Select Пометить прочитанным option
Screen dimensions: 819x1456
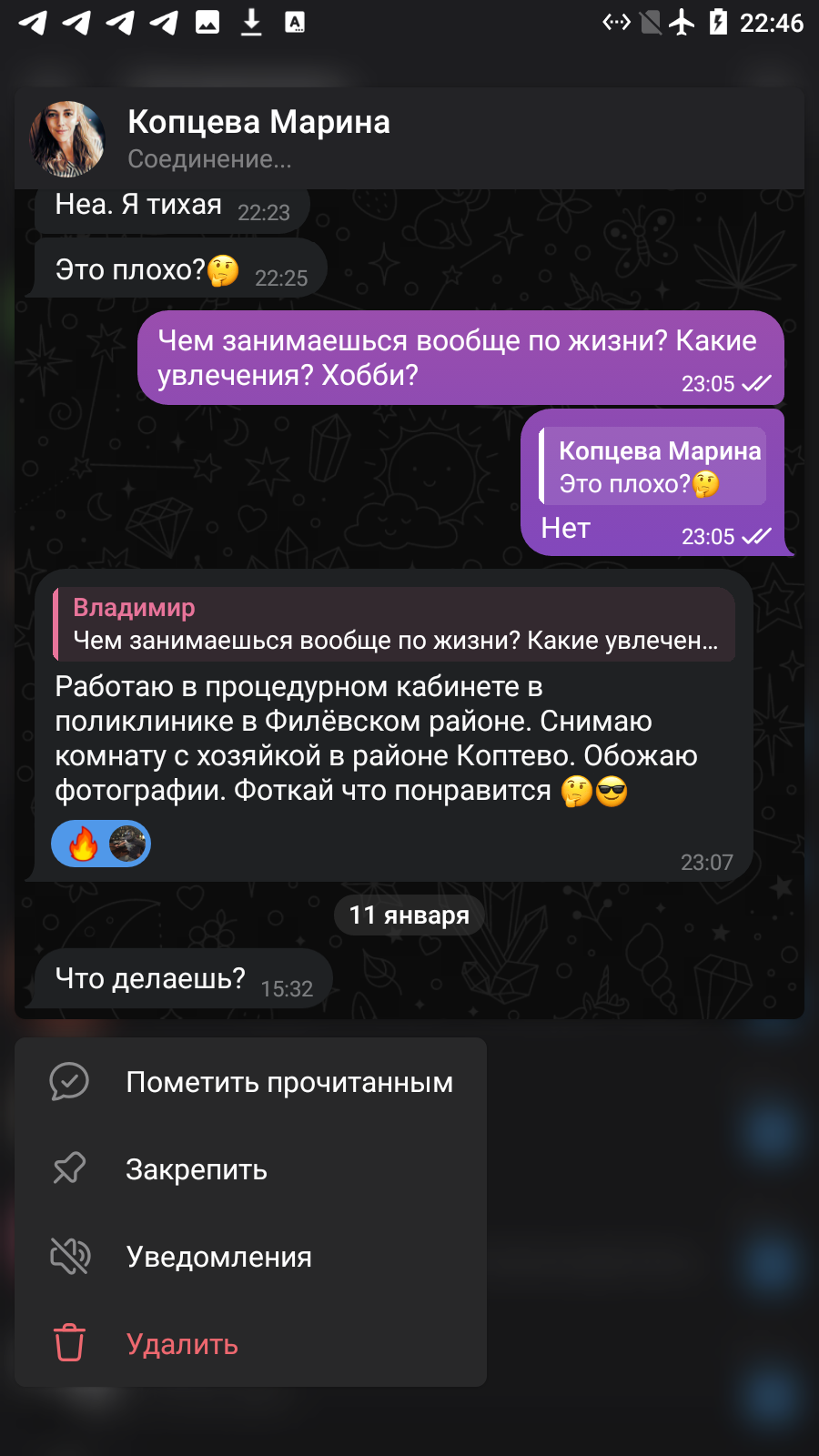point(250,1082)
